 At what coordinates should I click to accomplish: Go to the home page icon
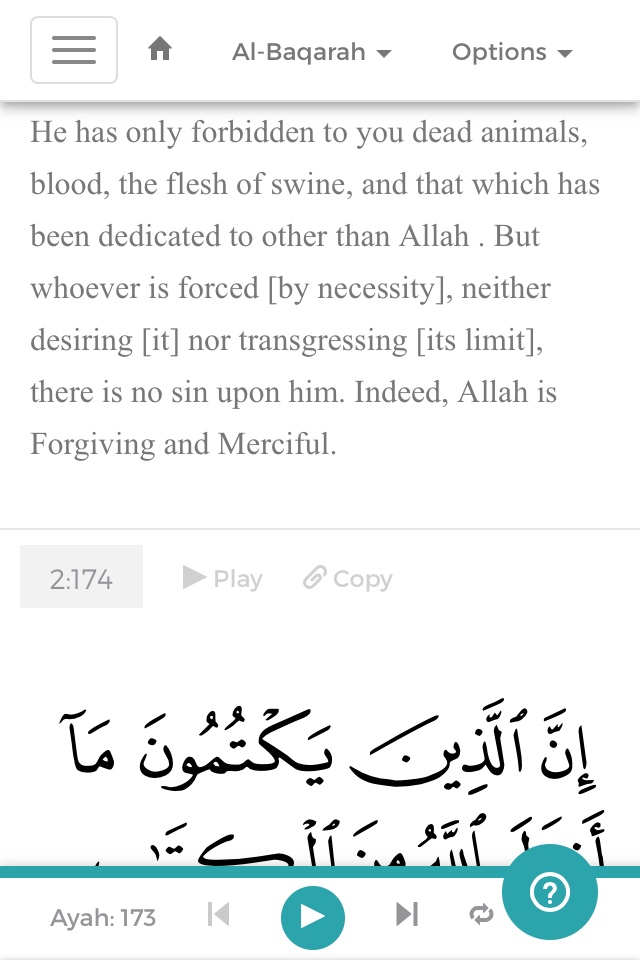pyautogui.click(x=160, y=50)
